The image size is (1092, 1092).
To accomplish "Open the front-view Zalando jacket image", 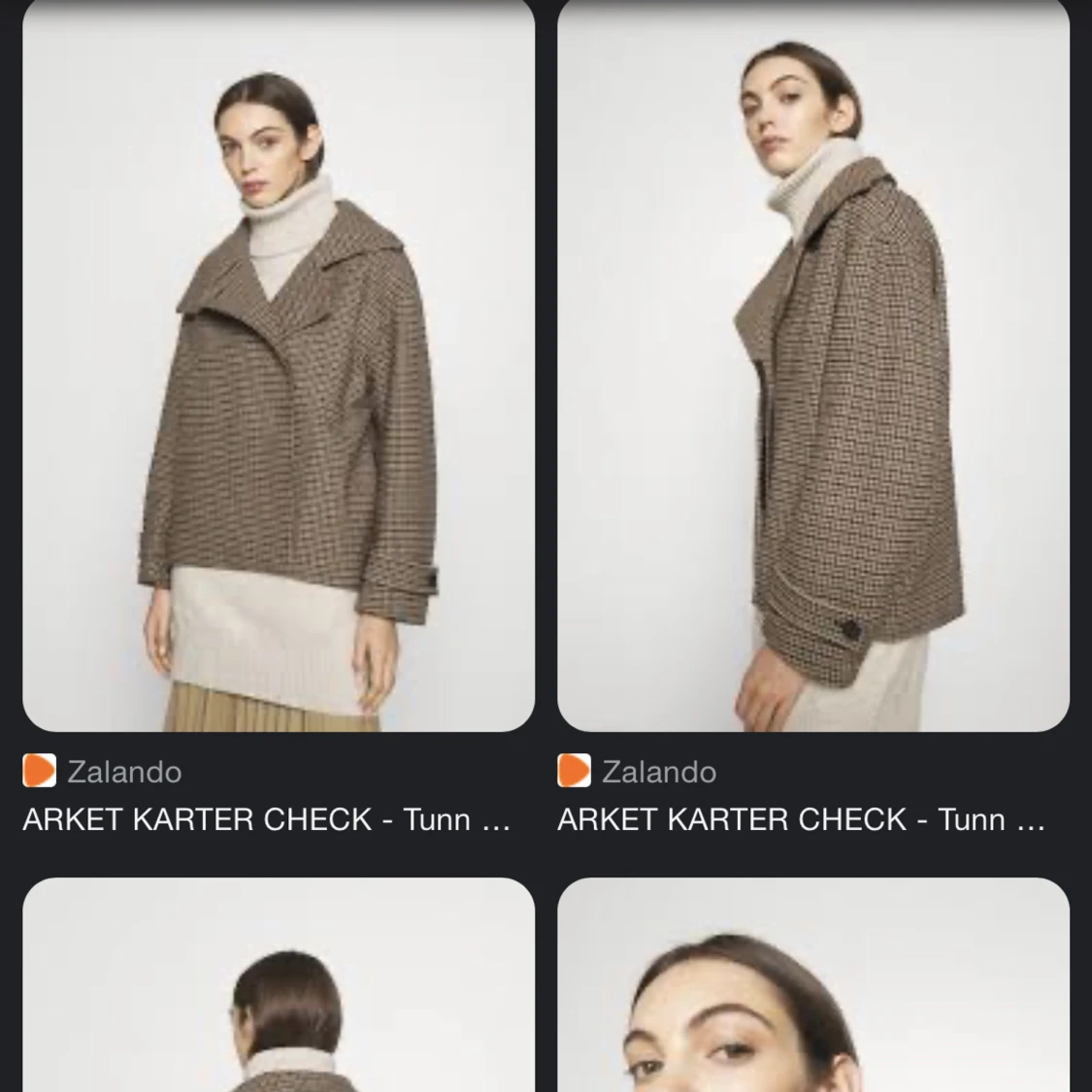I will coord(279,364).
